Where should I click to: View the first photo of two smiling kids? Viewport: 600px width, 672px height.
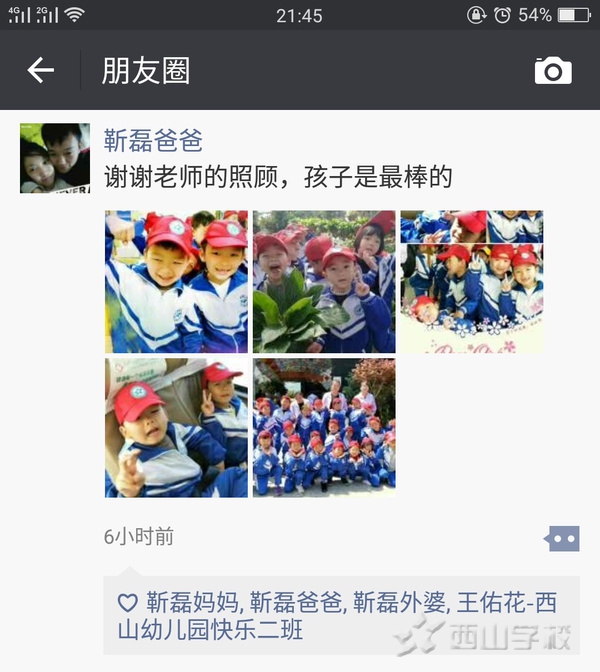(x=176, y=282)
